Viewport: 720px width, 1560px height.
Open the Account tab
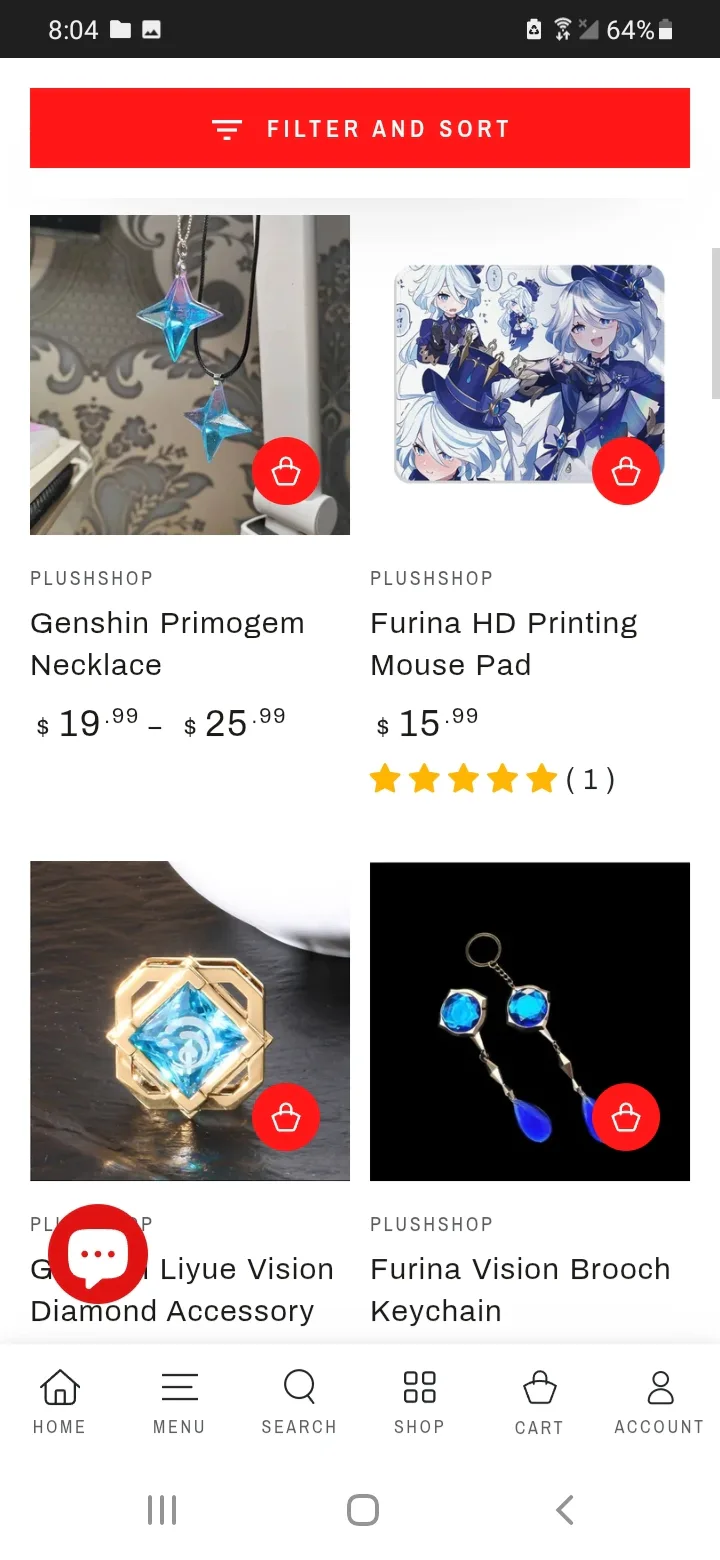[659, 1401]
